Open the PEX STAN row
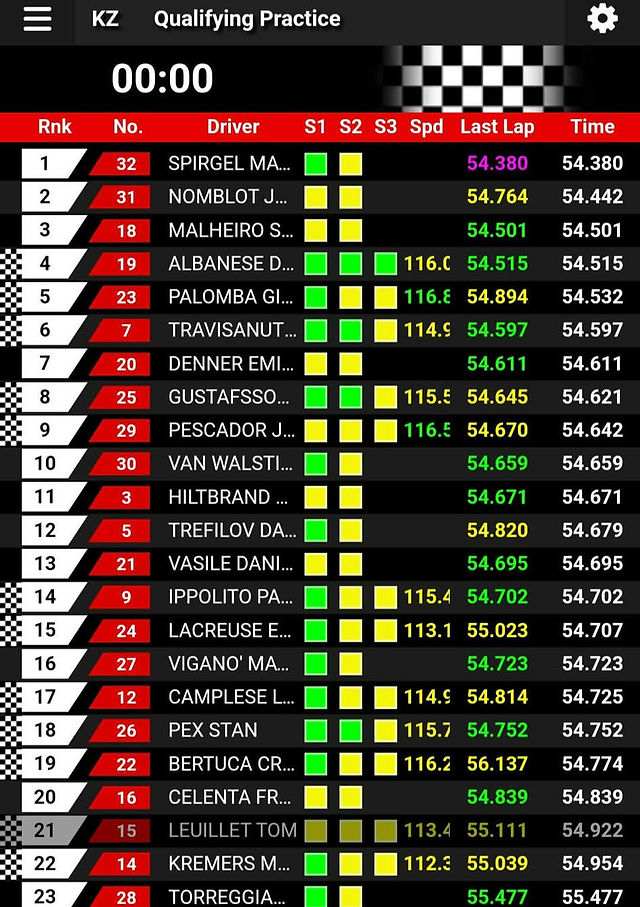Screen dimensions: 640x907 [x=320, y=730]
